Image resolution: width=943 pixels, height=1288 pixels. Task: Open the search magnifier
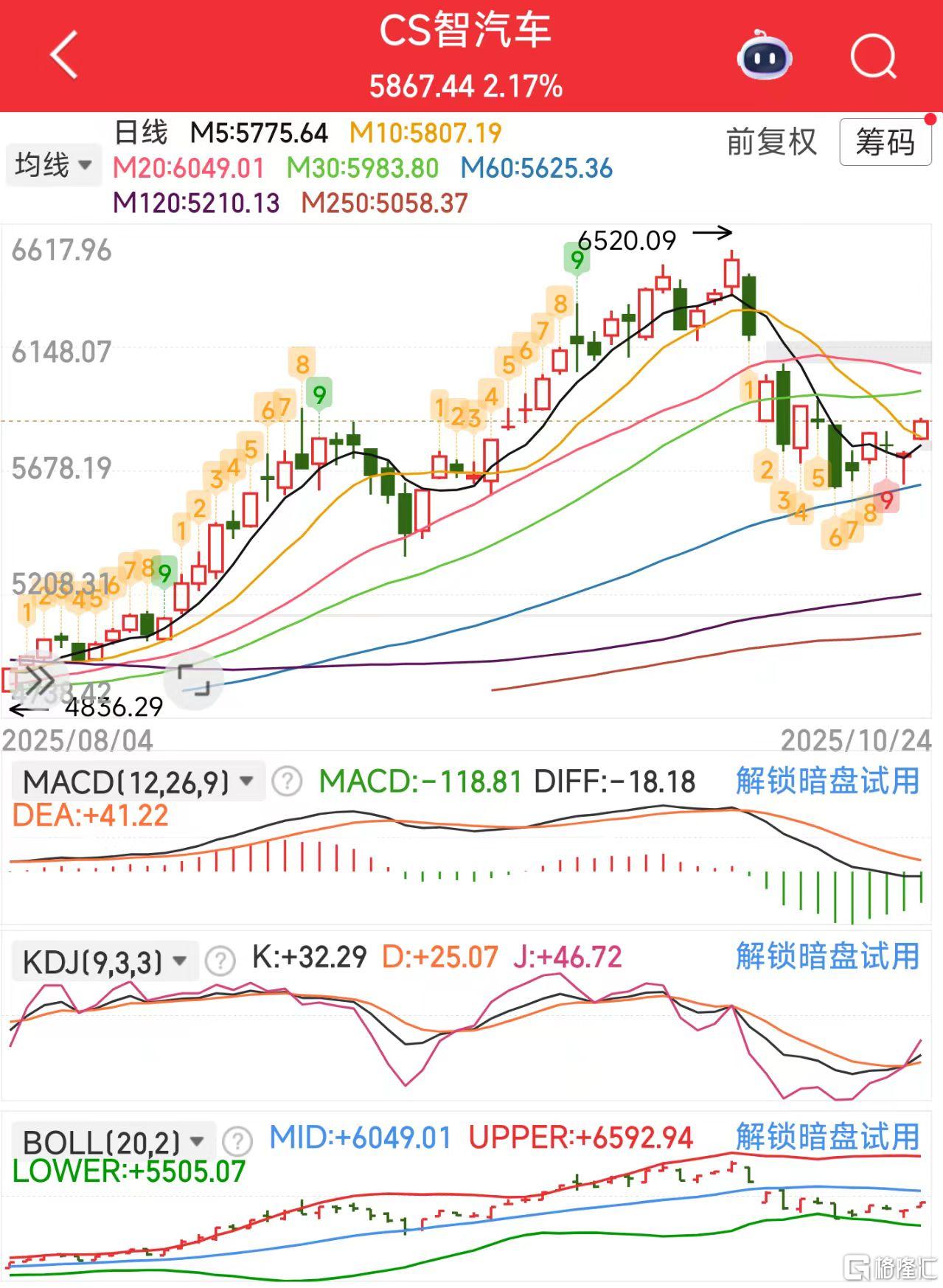[873, 56]
